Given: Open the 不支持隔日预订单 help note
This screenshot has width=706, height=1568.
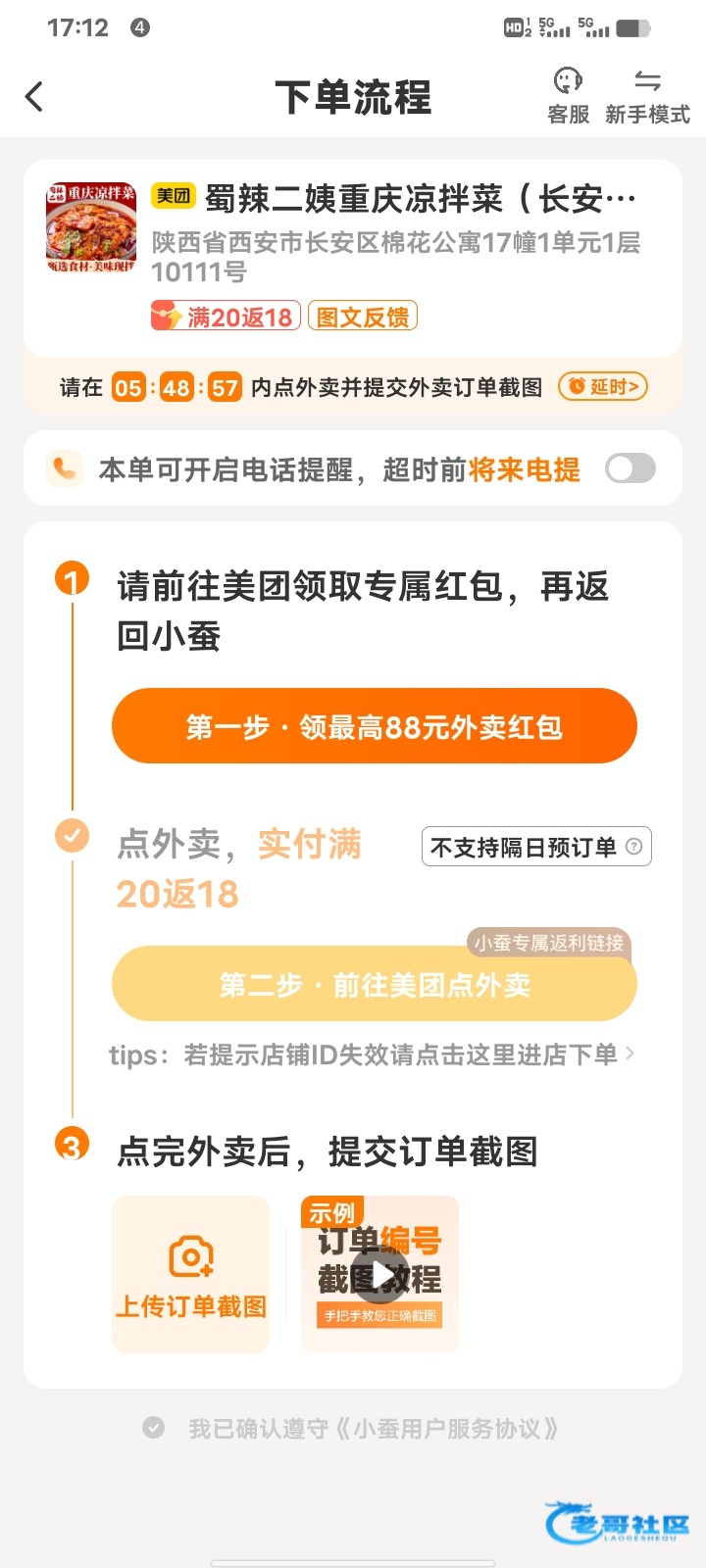Looking at the screenshot, I should click(536, 847).
